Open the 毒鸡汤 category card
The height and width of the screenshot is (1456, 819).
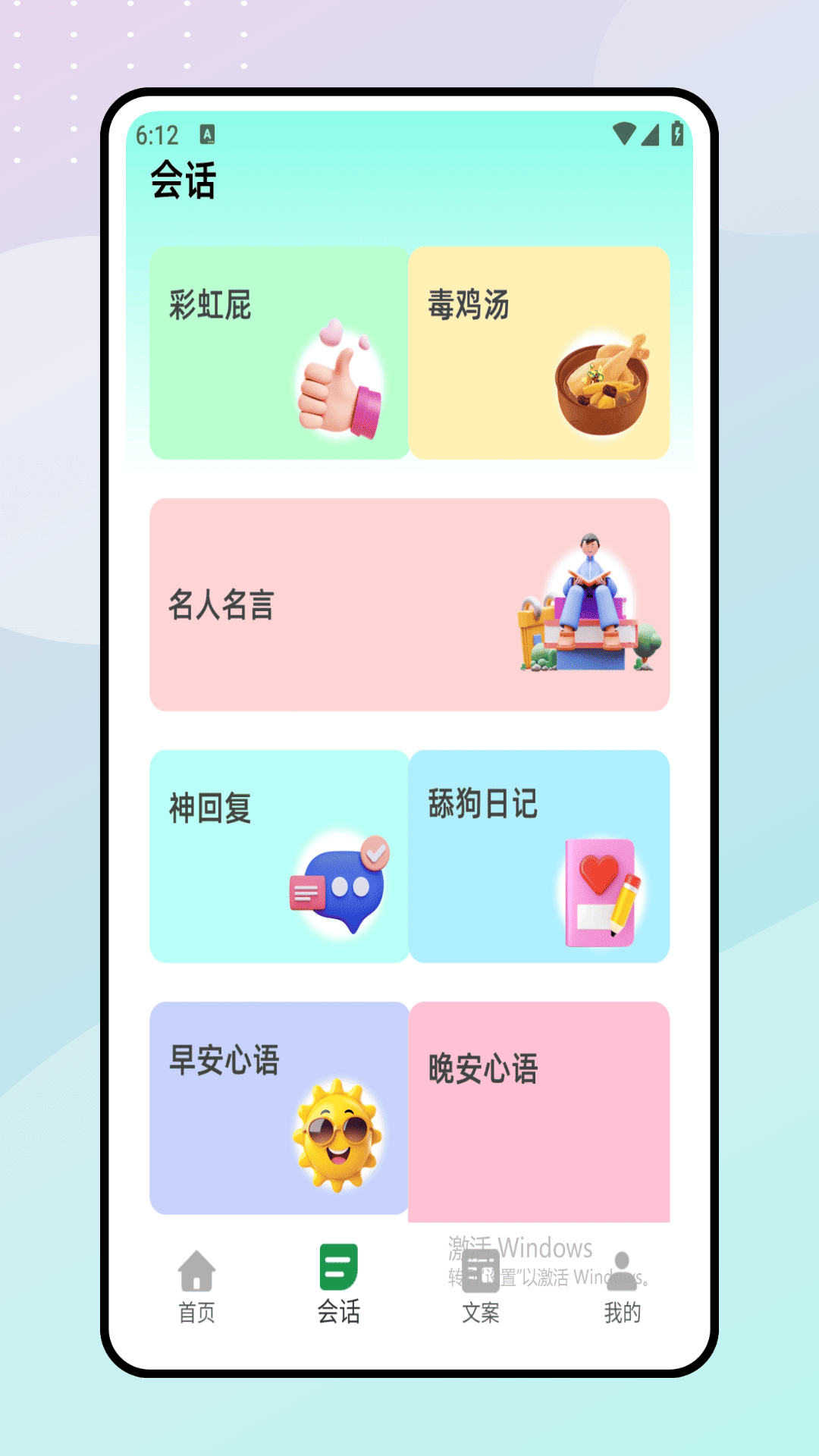click(538, 352)
